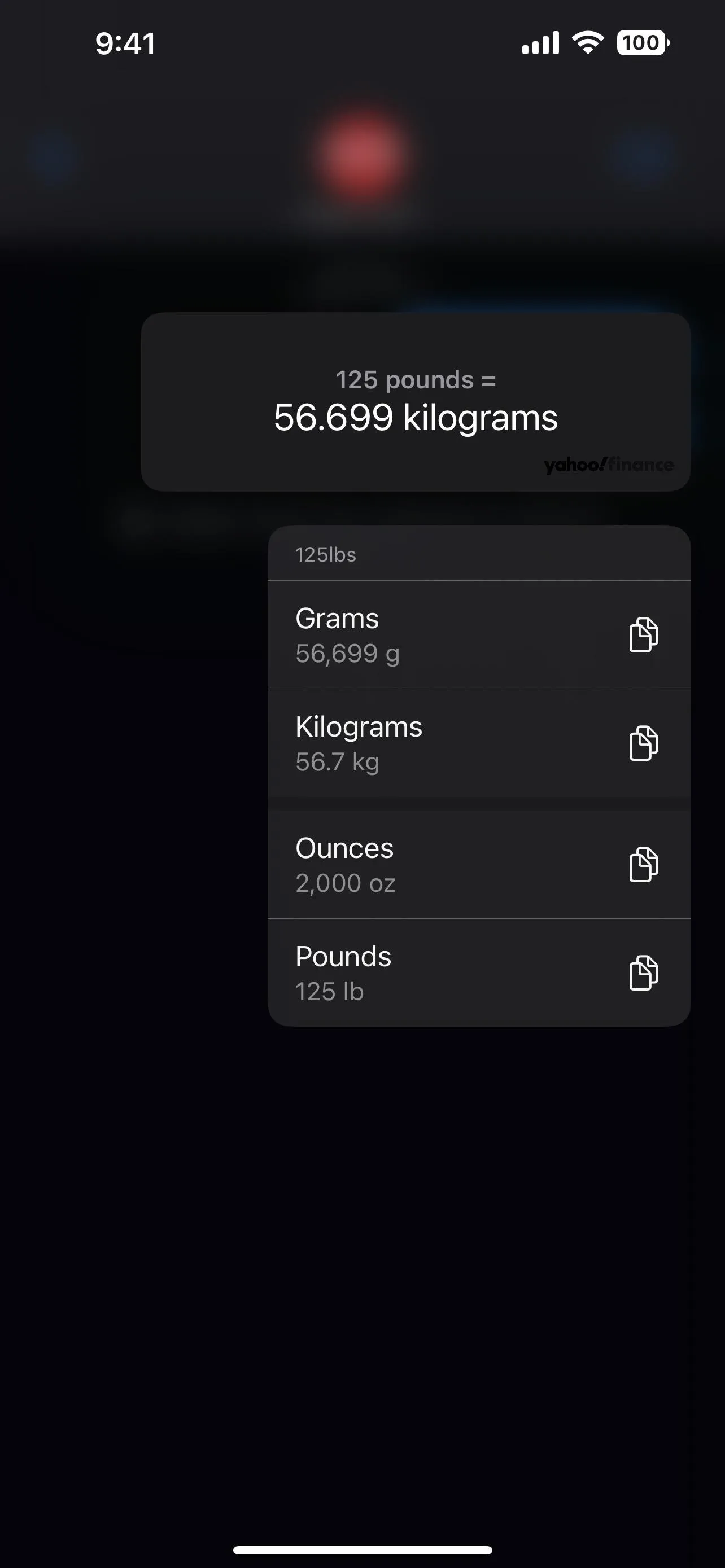Copy the Grams value 56,699 g
725x1568 pixels.
click(x=644, y=634)
